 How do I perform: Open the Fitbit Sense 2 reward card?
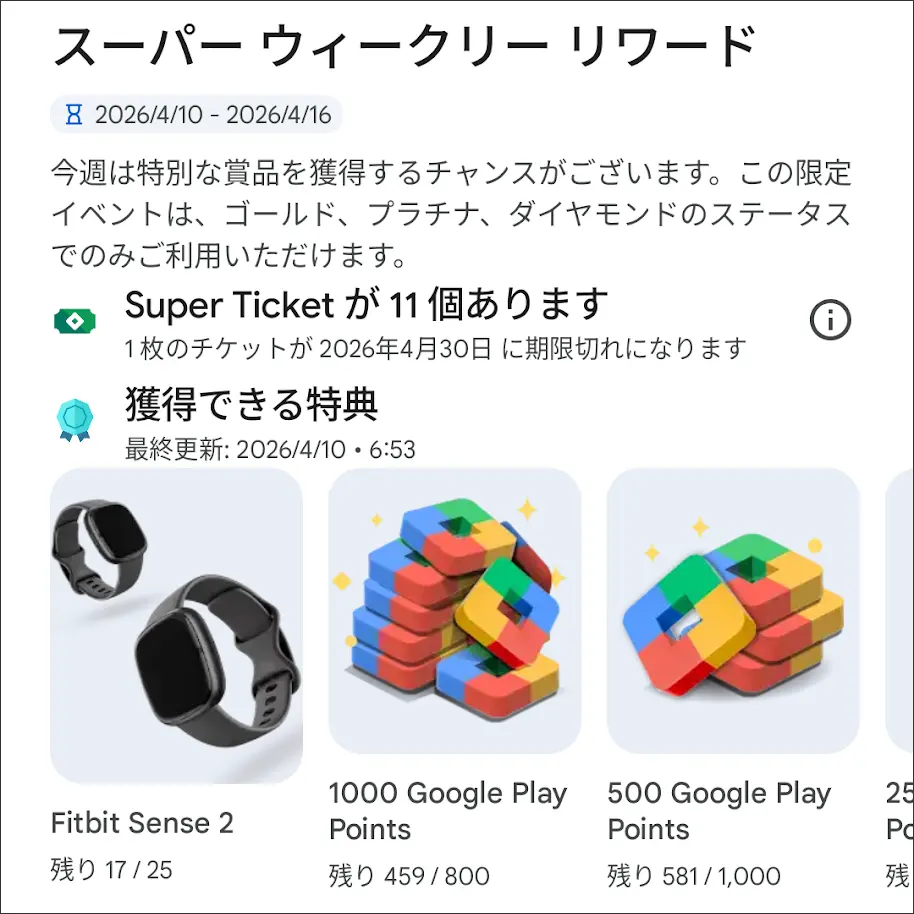pyautogui.click(x=176, y=625)
